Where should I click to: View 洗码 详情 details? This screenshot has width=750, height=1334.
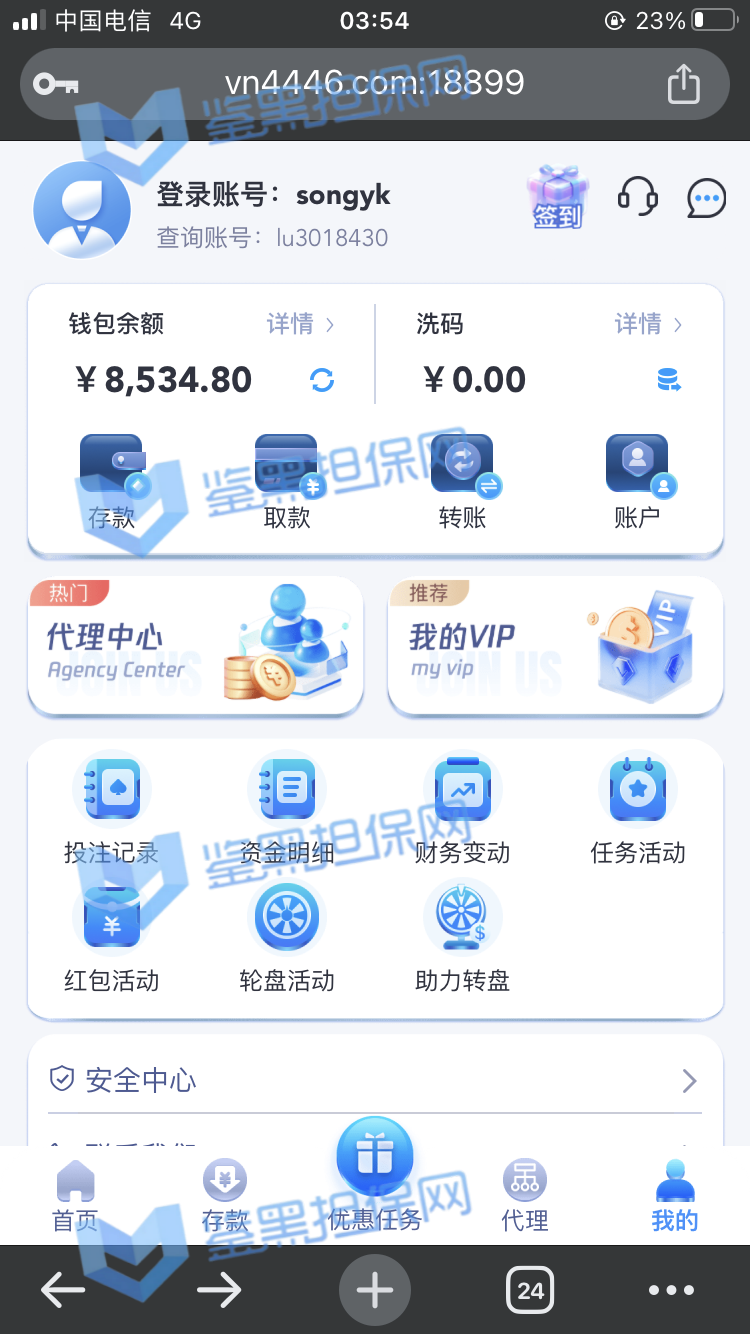[648, 324]
